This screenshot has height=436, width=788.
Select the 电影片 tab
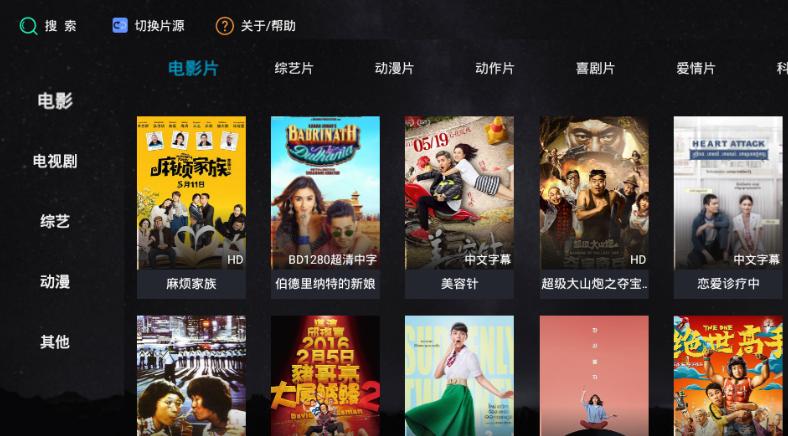click(x=193, y=68)
